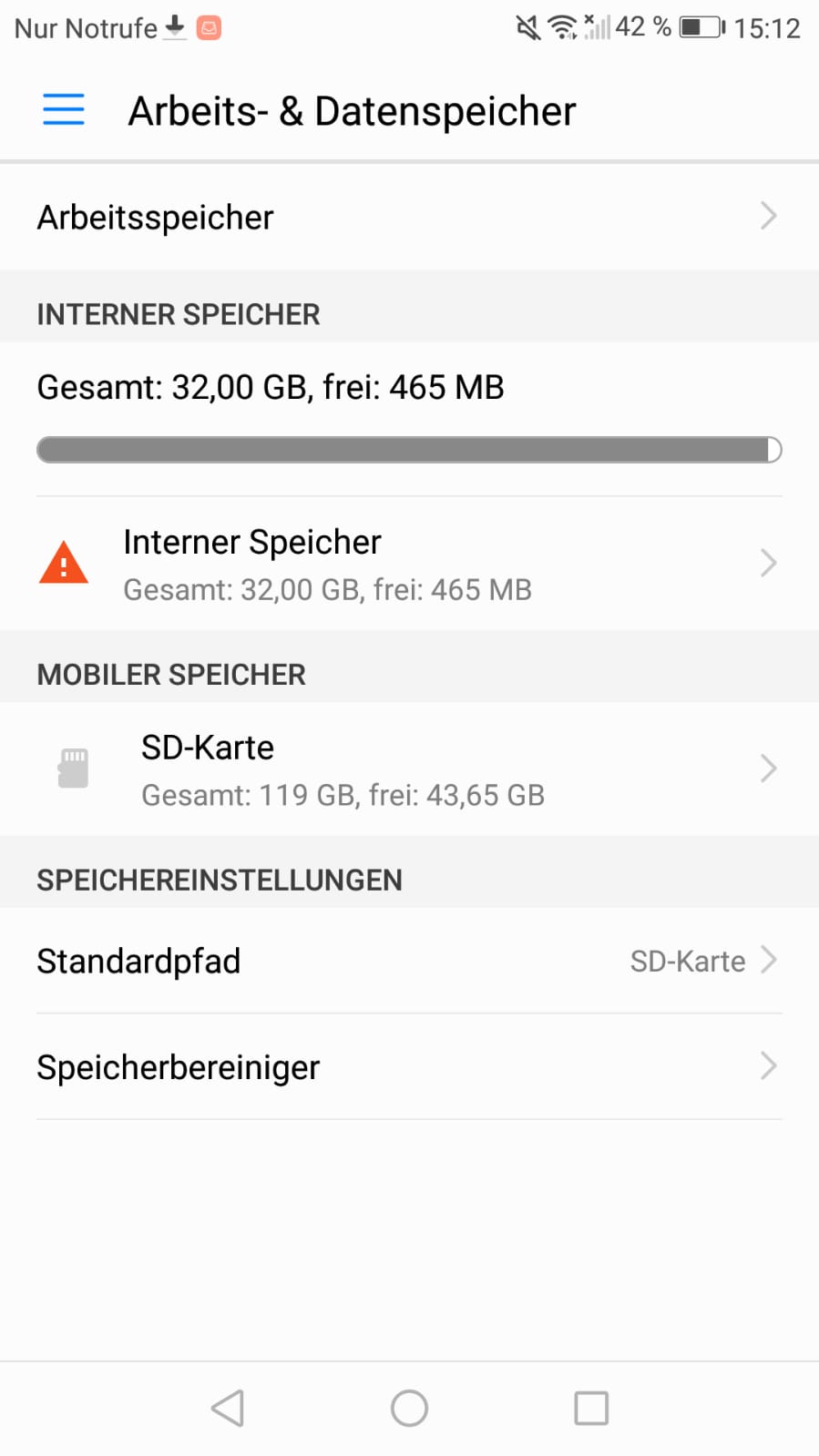Image resolution: width=819 pixels, height=1456 pixels.
Task: Open Speicherbereiniger
Action: click(x=409, y=1066)
